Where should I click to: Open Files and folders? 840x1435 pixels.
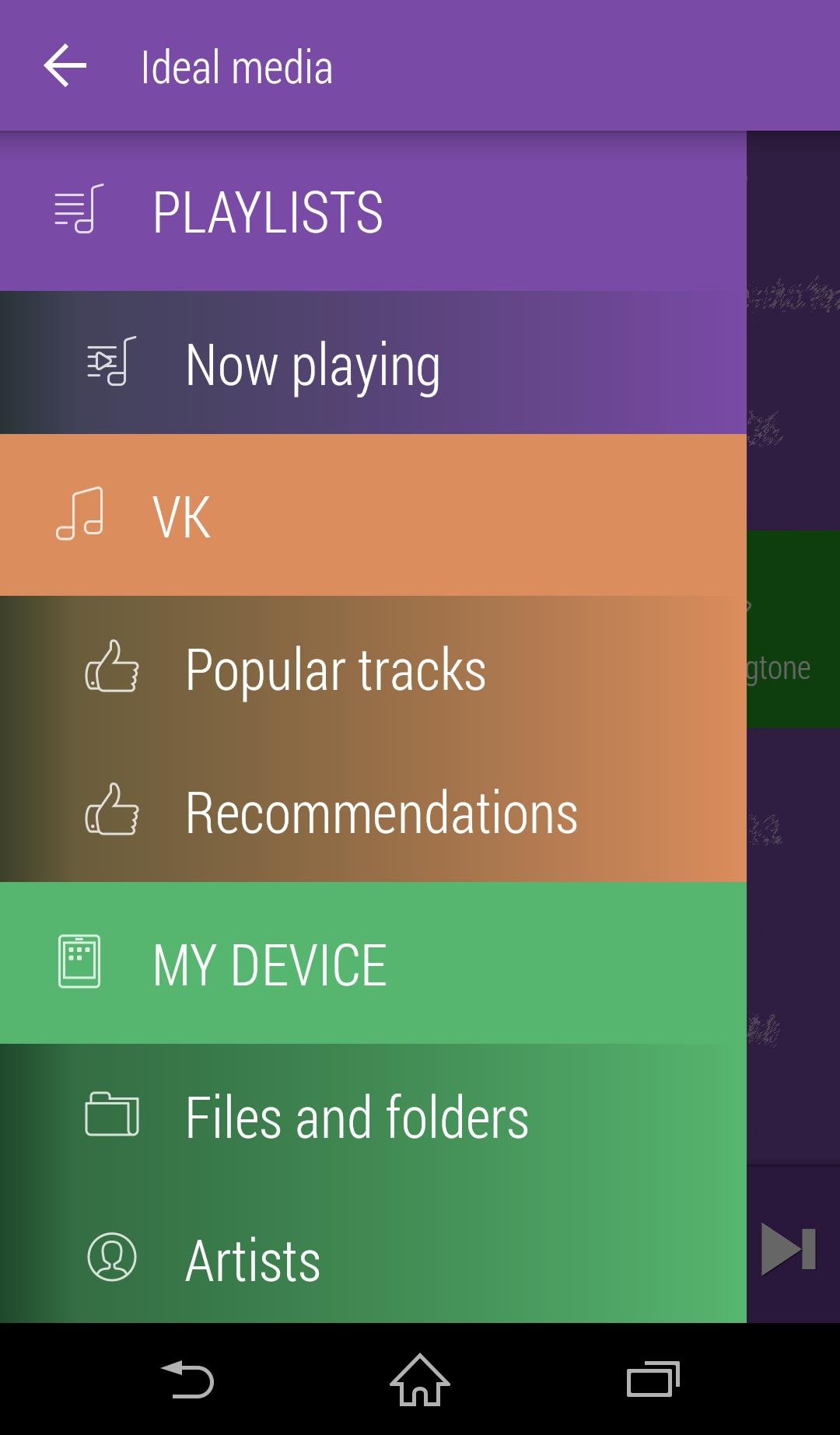(x=373, y=1115)
